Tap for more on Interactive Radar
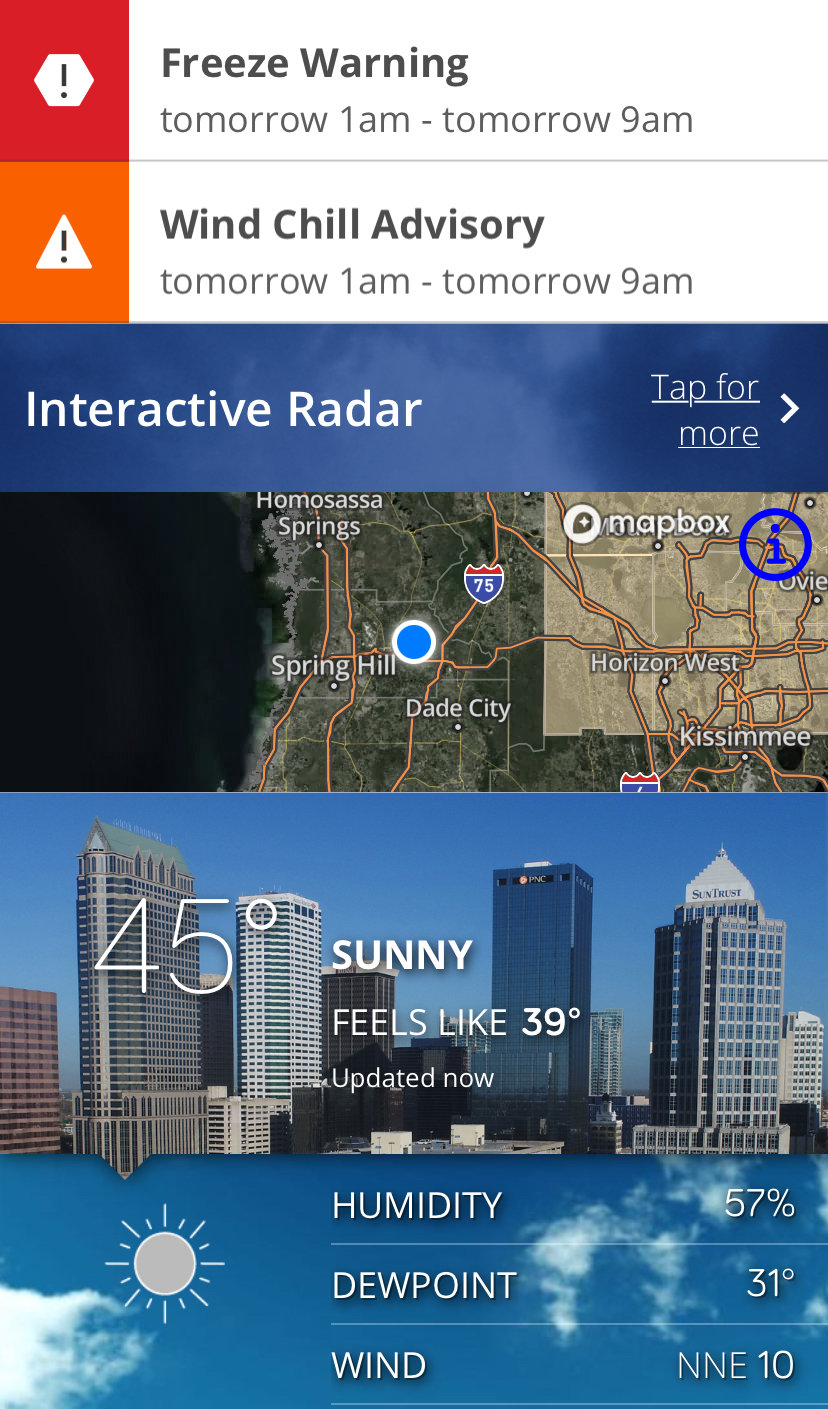 pos(722,409)
